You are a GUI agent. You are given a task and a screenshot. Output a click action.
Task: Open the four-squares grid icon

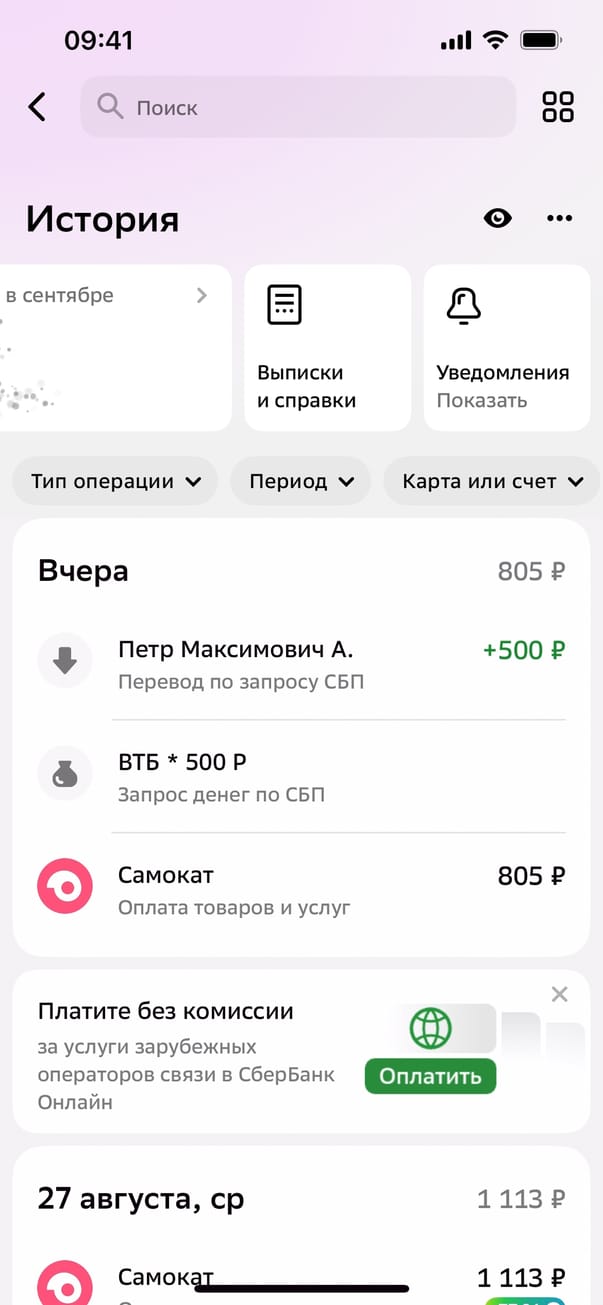pyautogui.click(x=558, y=107)
